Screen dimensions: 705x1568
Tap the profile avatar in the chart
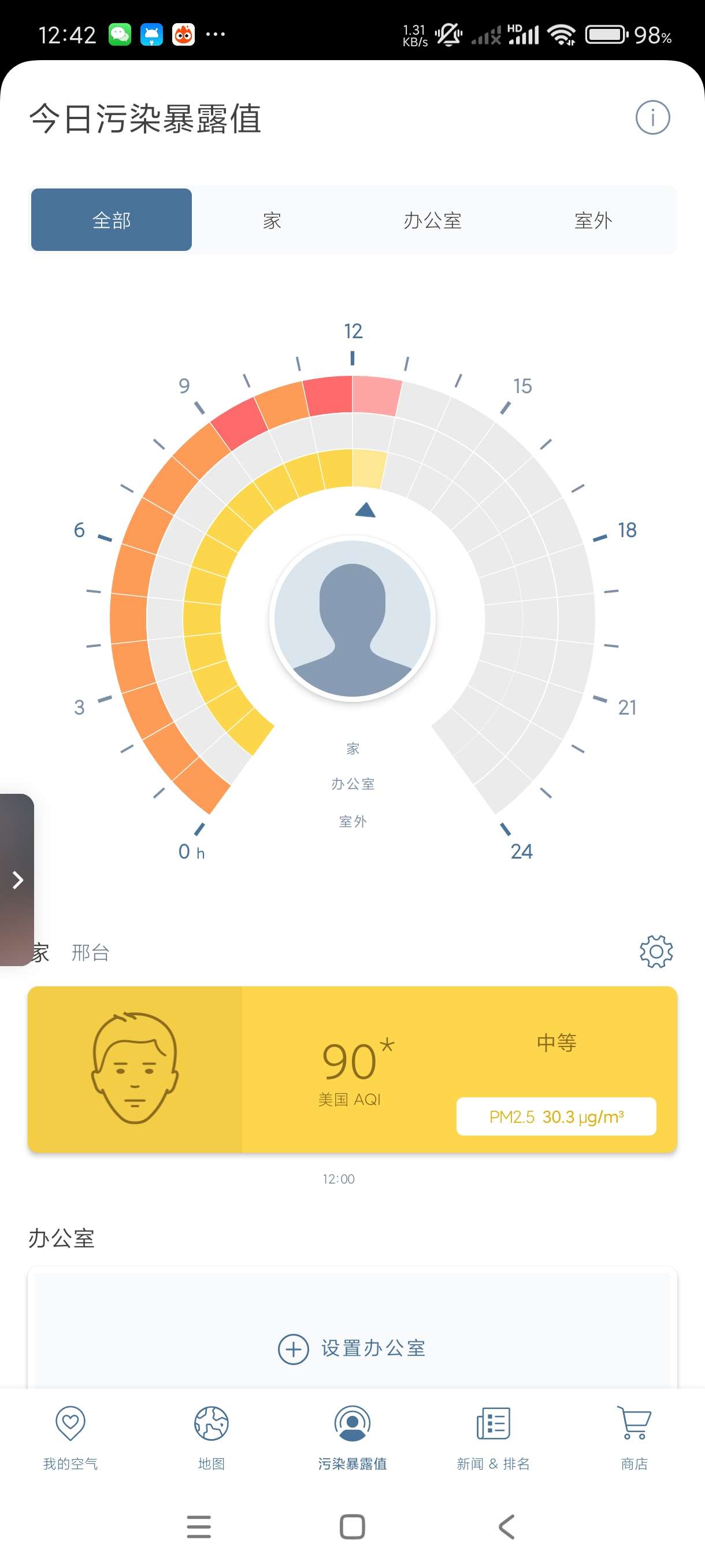point(352,619)
